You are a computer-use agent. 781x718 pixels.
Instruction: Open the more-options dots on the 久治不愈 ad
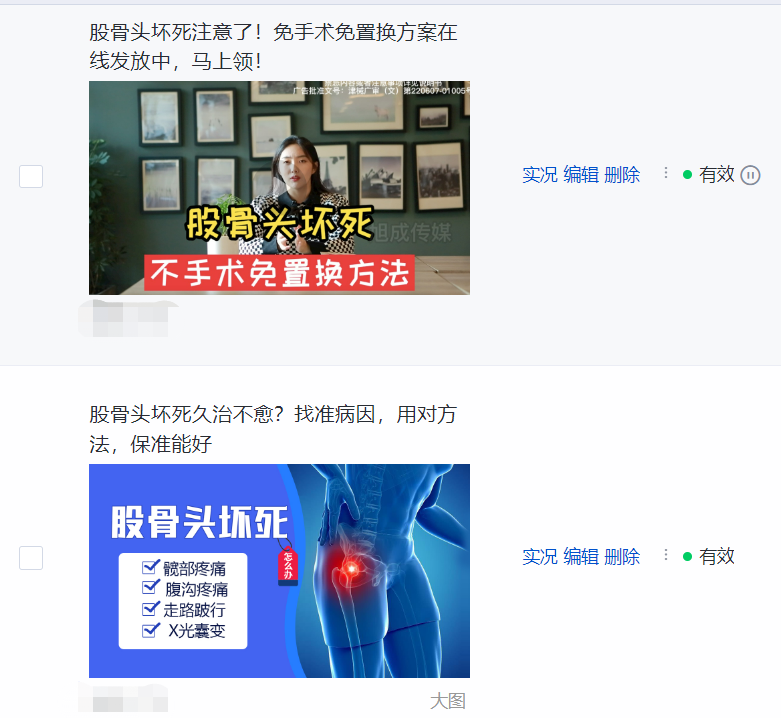point(666,556)
